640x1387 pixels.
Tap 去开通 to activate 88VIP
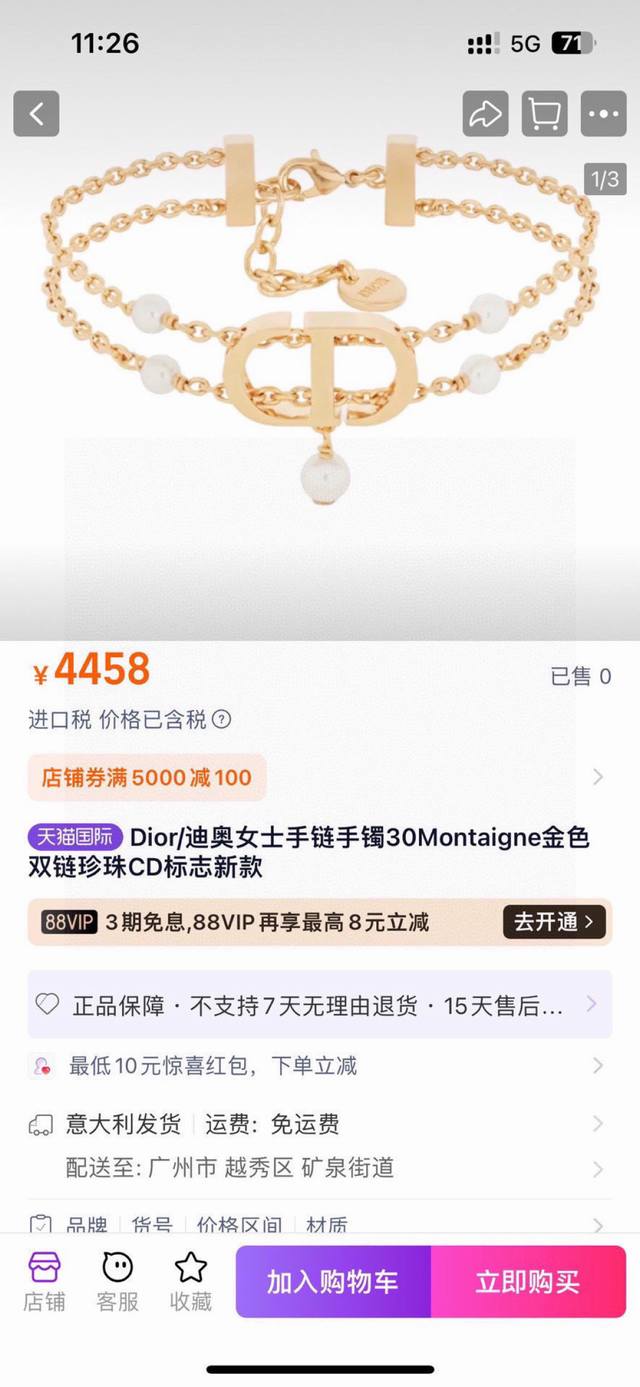[554, 921]
